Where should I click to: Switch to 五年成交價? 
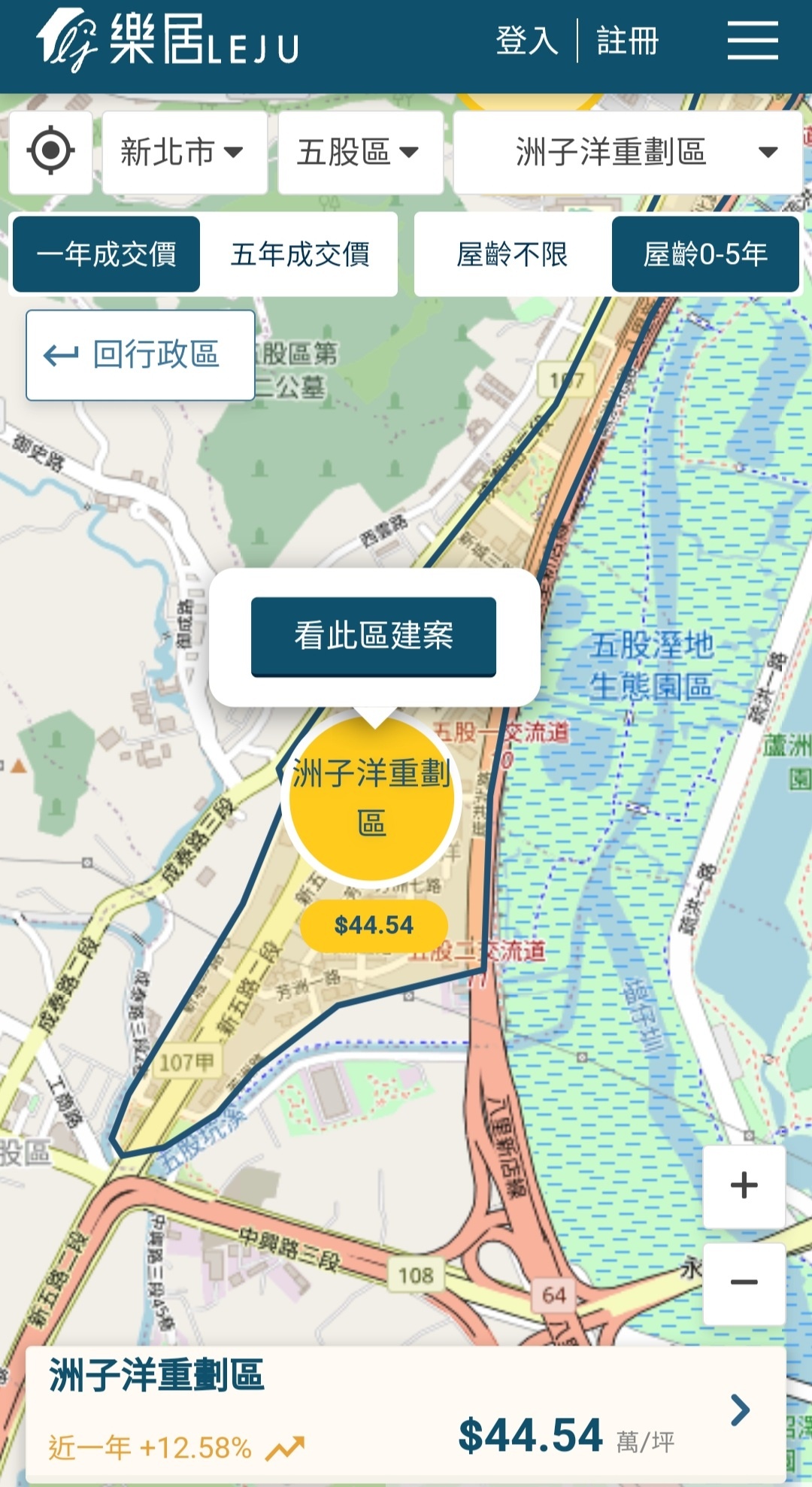pos(300,254)
